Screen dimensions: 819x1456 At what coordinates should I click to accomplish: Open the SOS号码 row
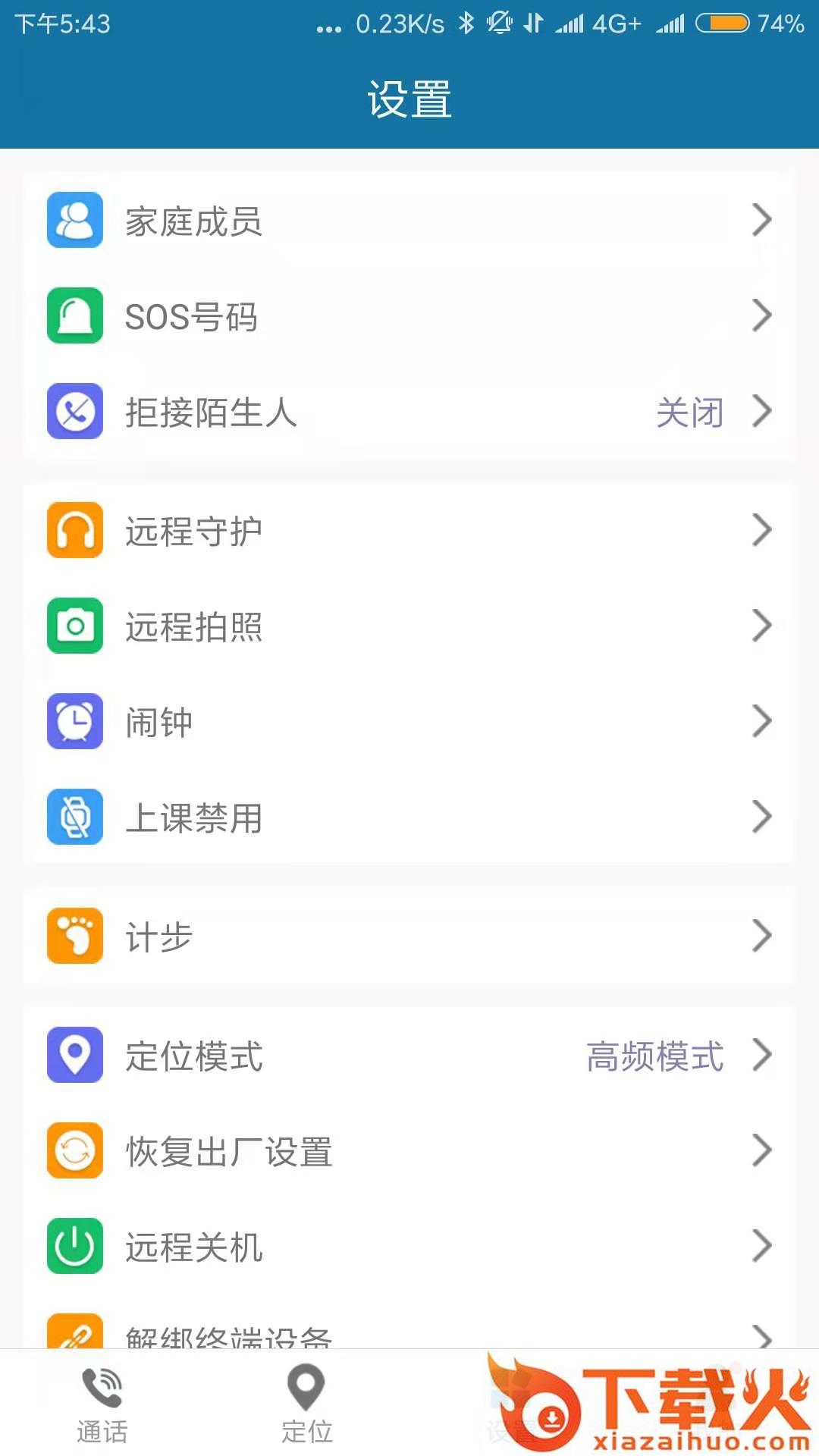pyautogui.click(x=409, y=316)
